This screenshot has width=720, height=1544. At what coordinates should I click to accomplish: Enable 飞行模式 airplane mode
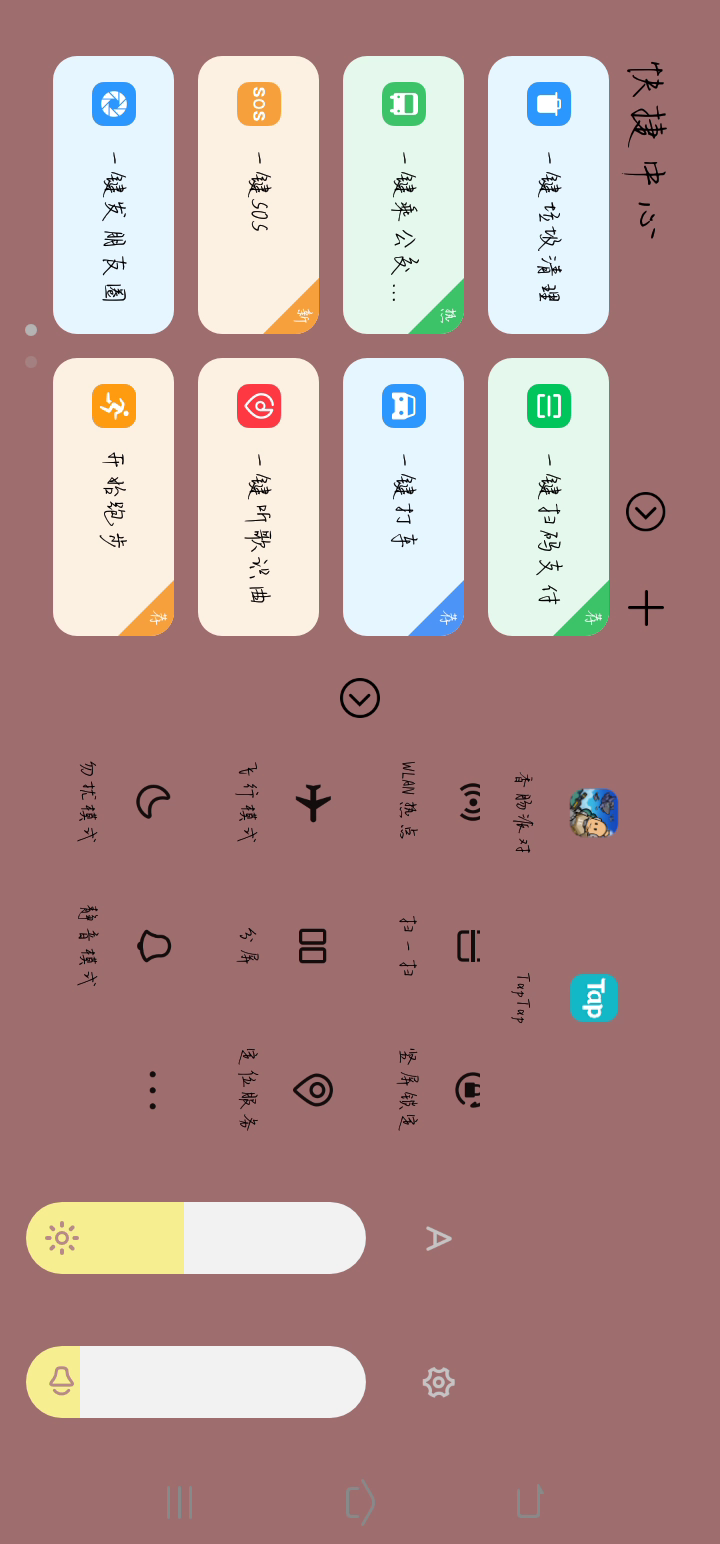point(313,802)
